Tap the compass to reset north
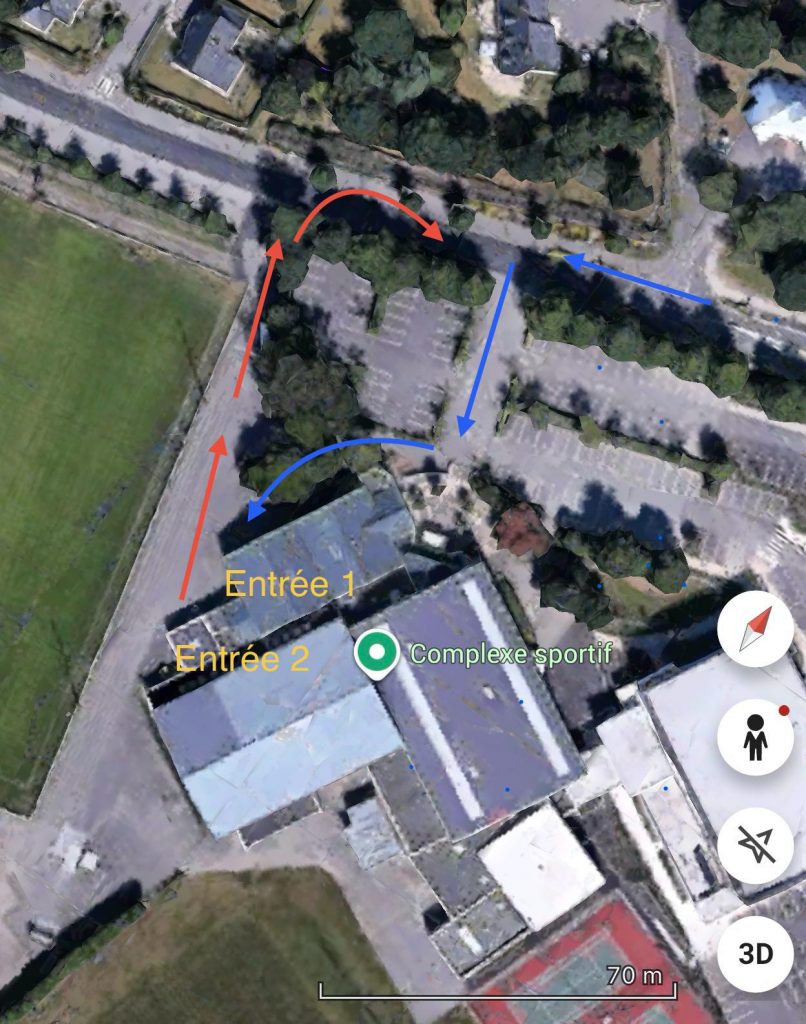806x1024 pixels. coord(755,629)
